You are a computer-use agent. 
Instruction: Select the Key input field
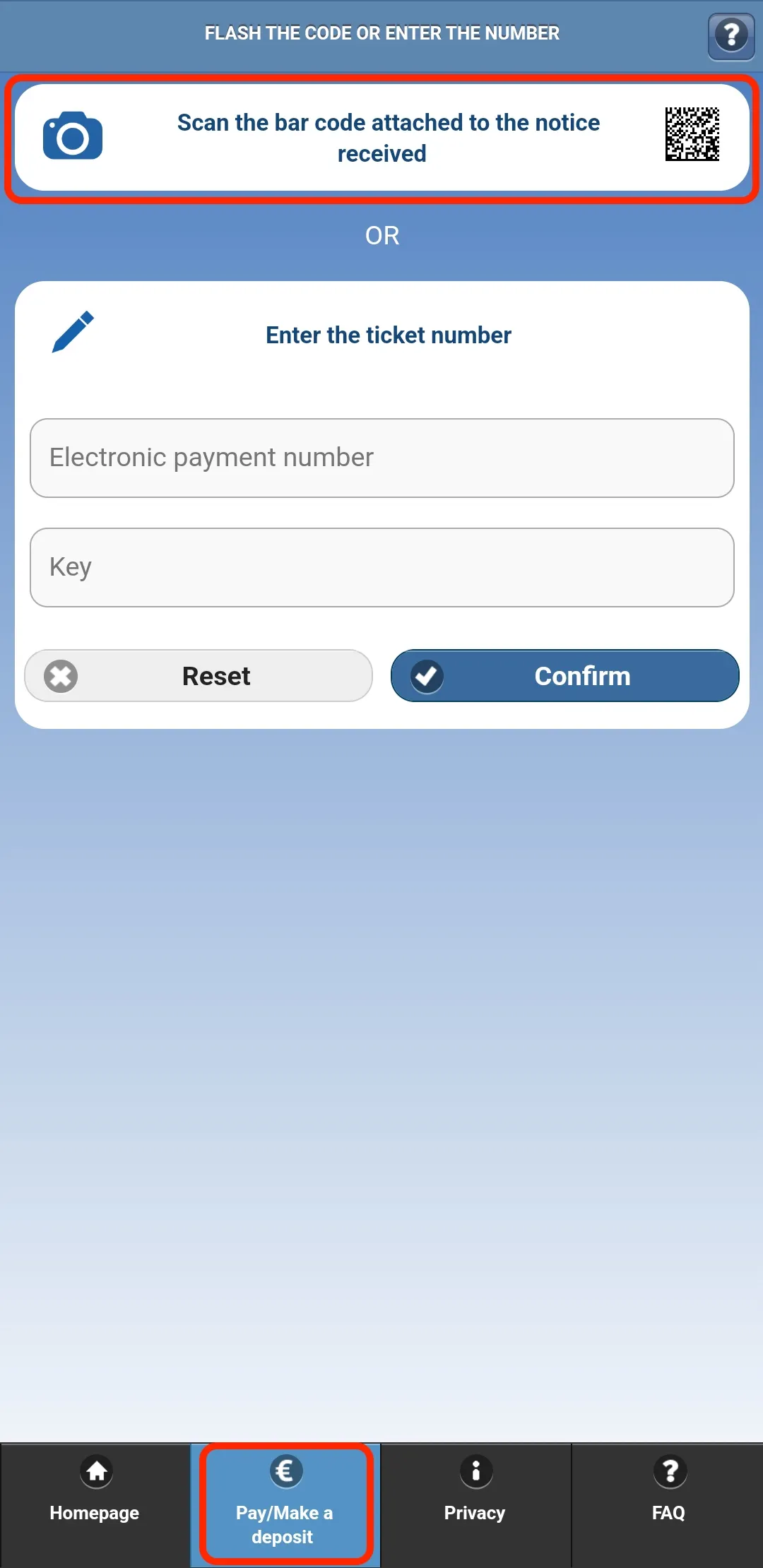[381, 567]
